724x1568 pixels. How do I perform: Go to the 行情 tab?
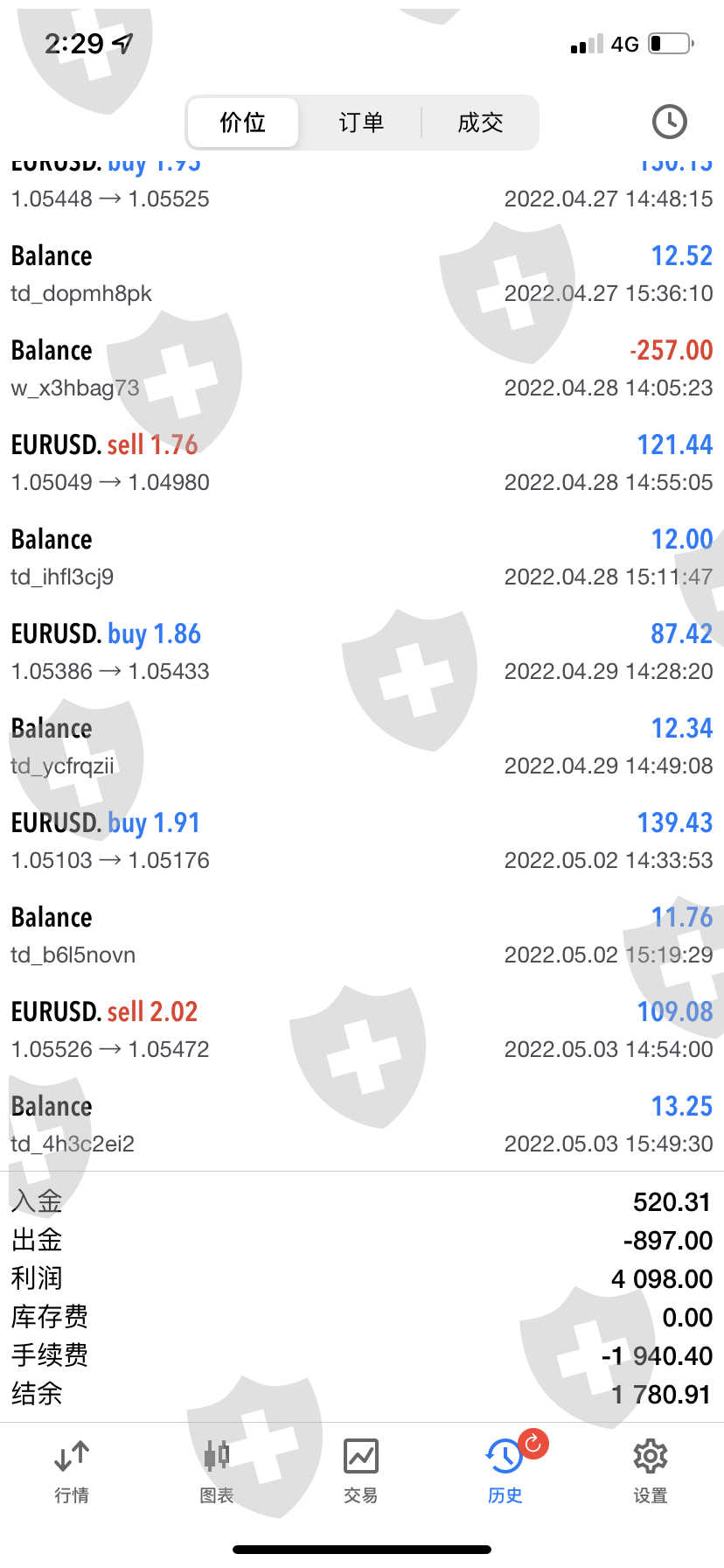click(x=72, y=1472)
